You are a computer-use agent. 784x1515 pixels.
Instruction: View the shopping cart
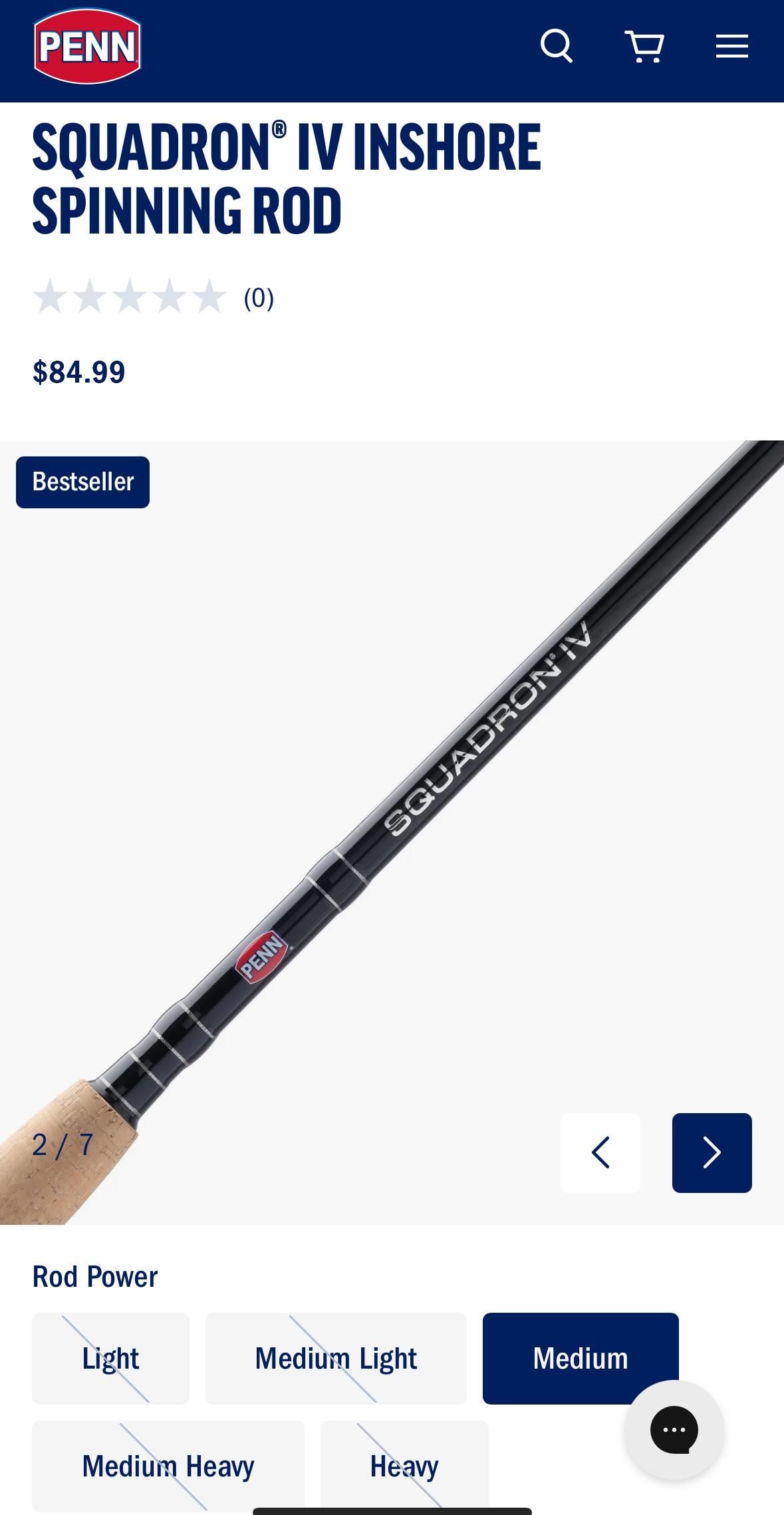644,47
